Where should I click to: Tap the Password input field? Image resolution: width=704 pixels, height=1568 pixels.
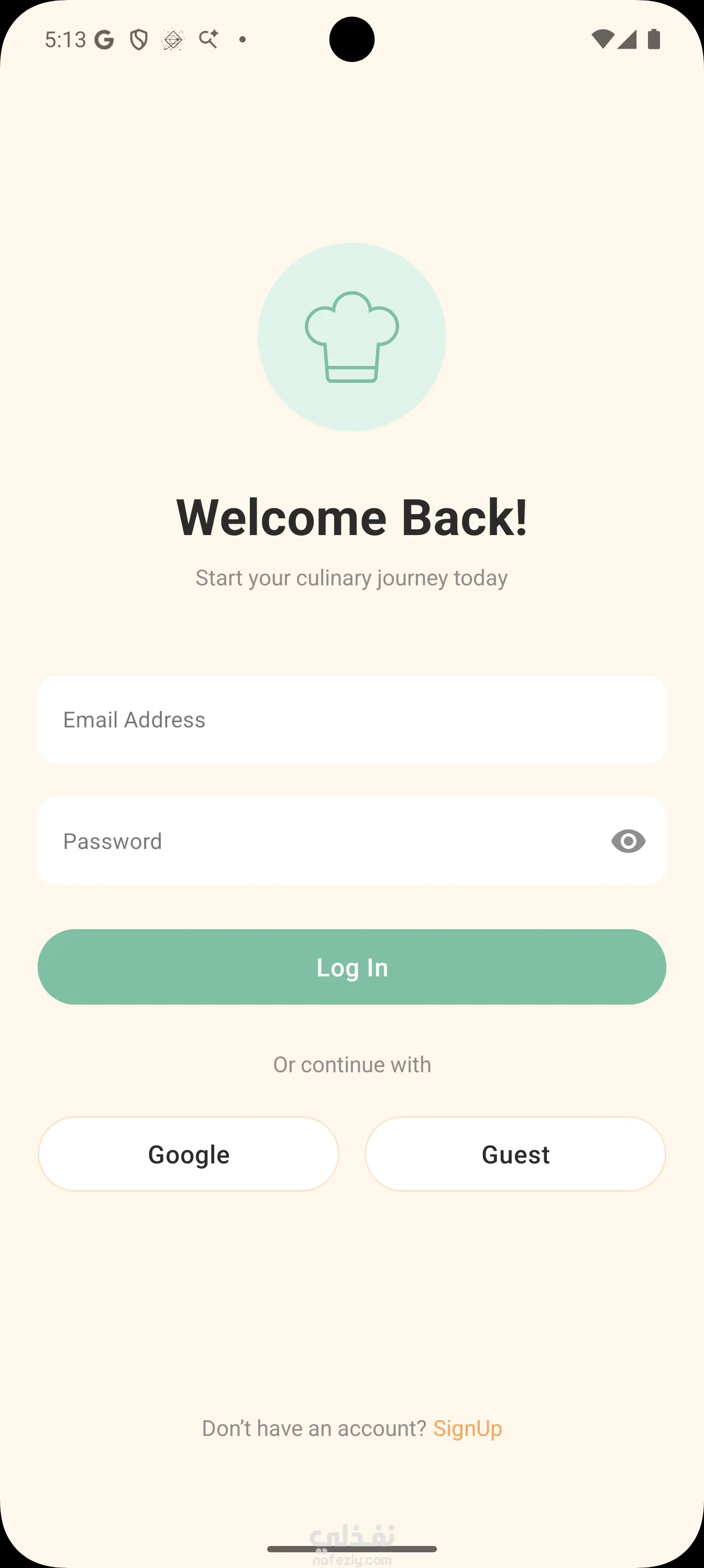point(316,841)
